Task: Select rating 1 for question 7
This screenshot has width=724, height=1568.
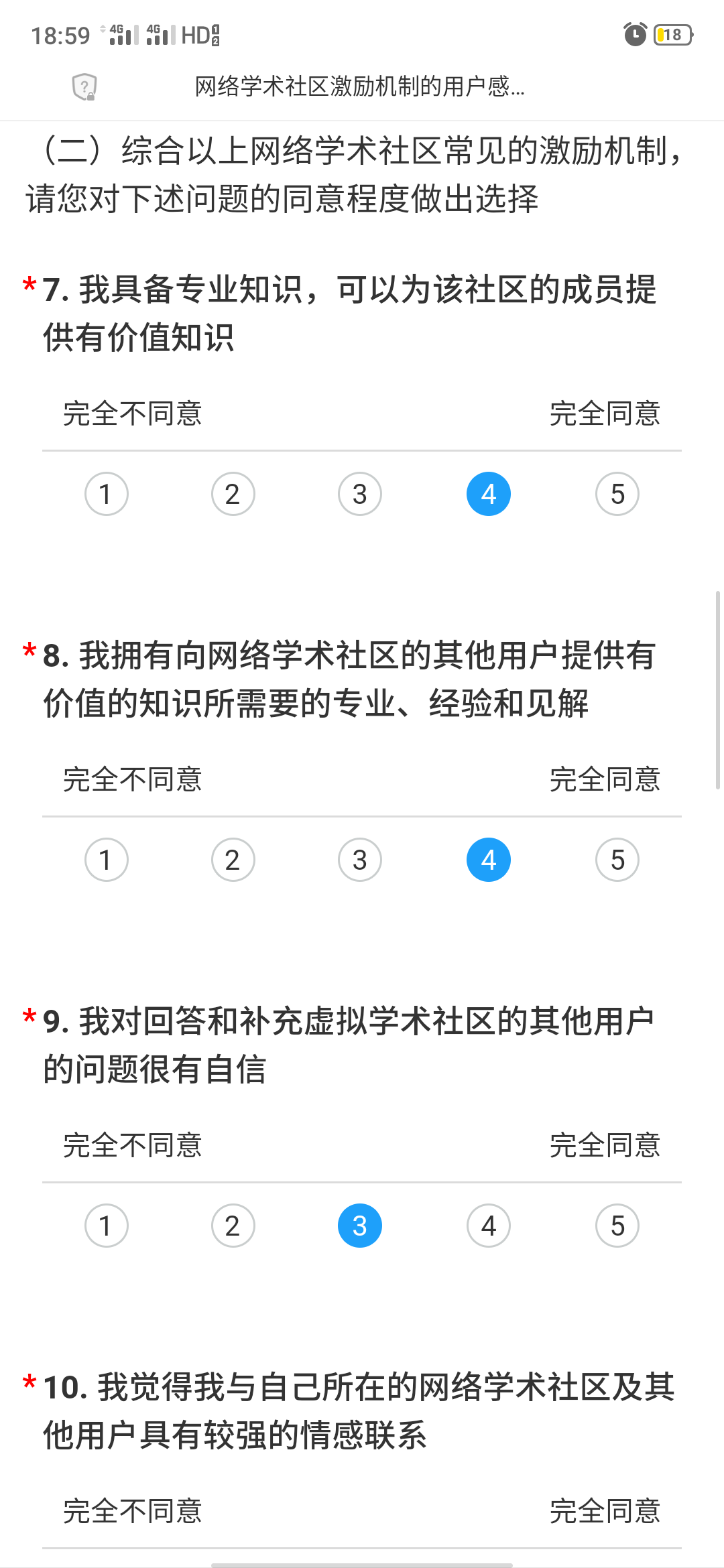Action: (106, 495)
